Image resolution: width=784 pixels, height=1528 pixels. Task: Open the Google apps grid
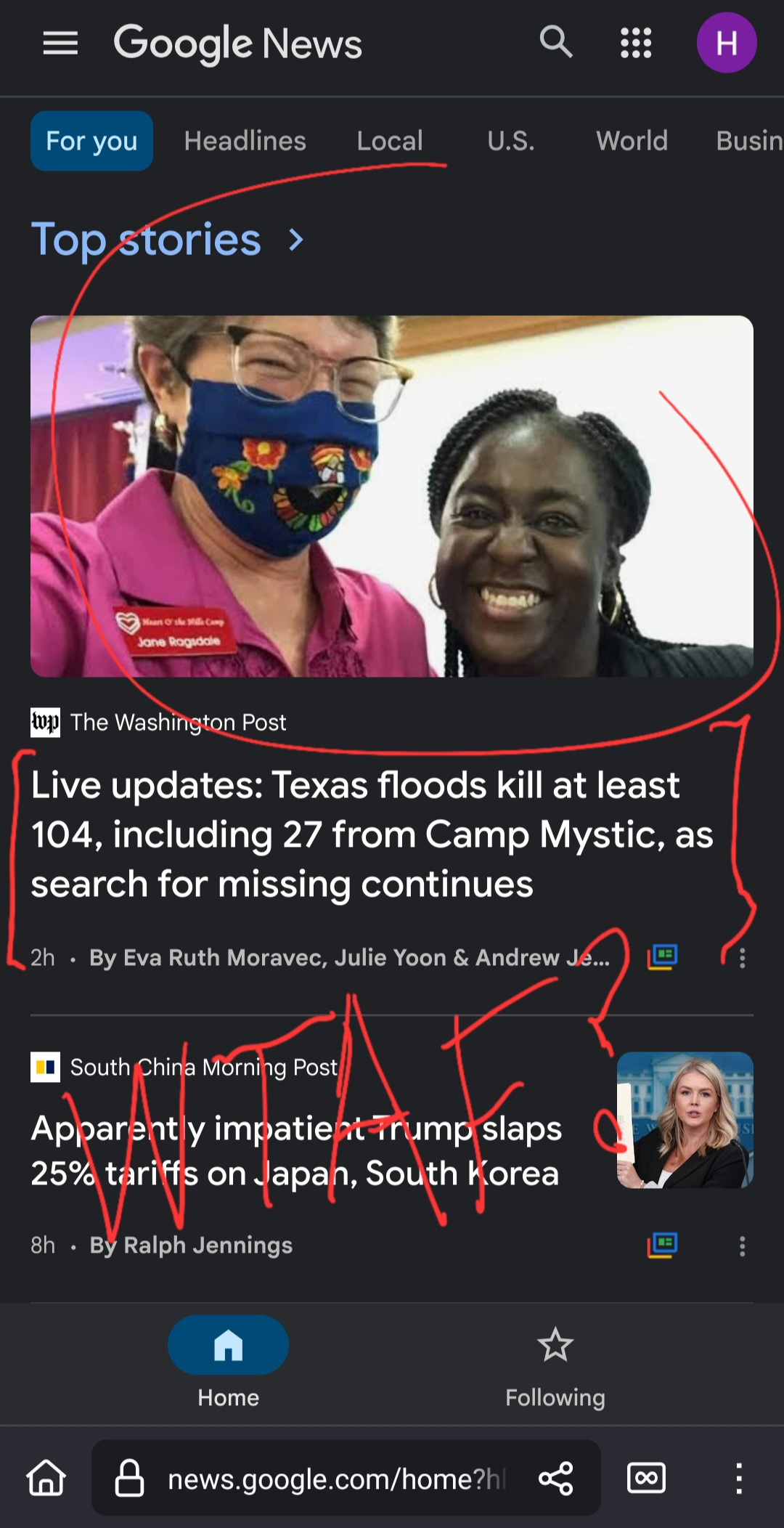pyautogui.click(x=636, y=43)
